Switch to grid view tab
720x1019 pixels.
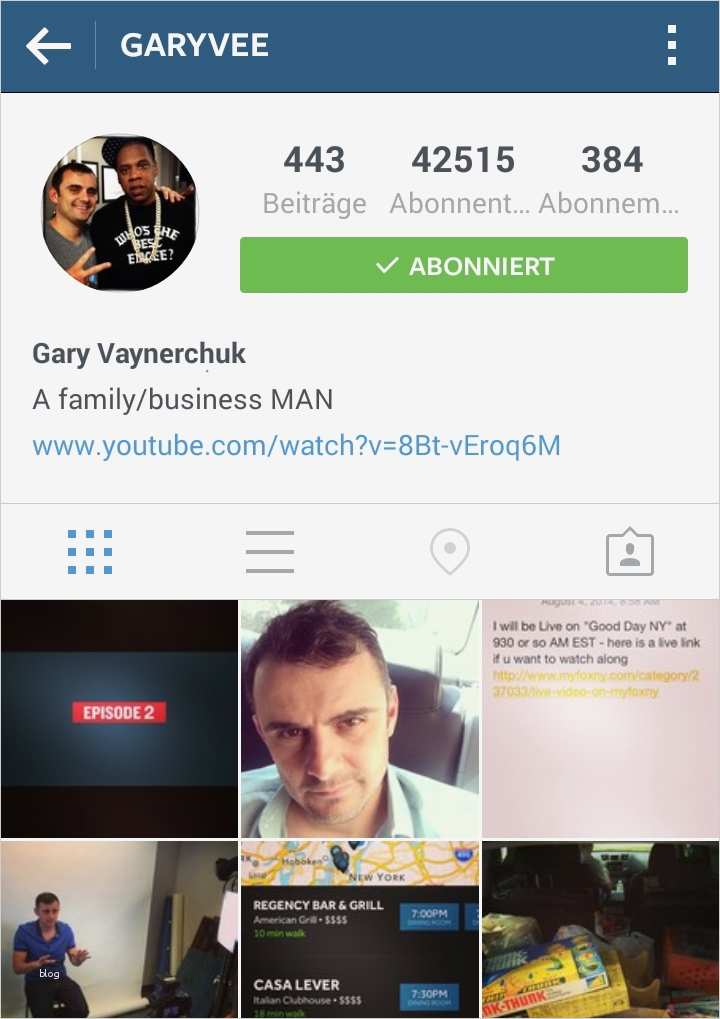[x=90, y=551]
